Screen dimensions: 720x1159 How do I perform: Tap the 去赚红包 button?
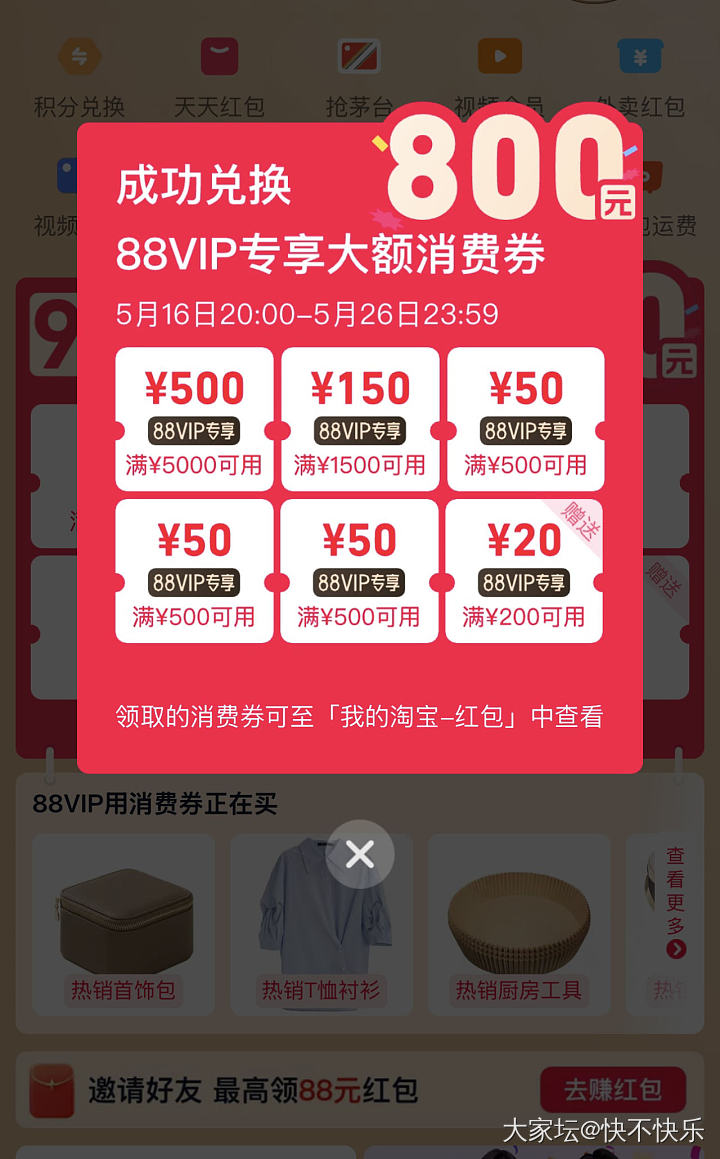click(613, 1090)
